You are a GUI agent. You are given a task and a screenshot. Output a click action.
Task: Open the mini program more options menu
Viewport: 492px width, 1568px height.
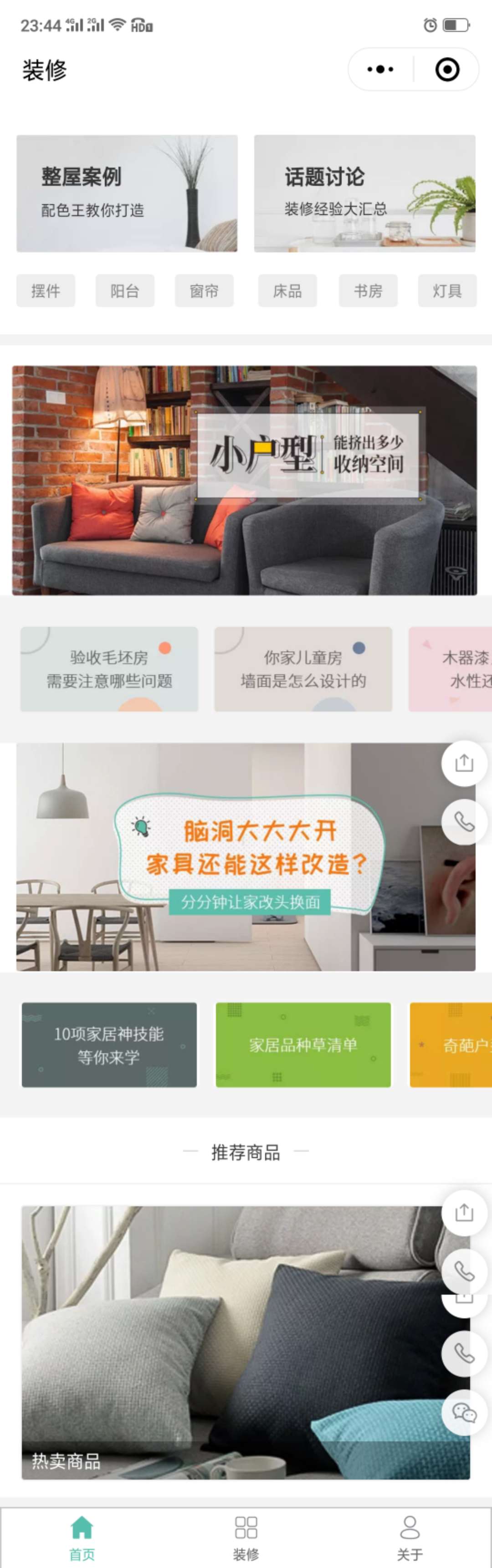(380, 69)
